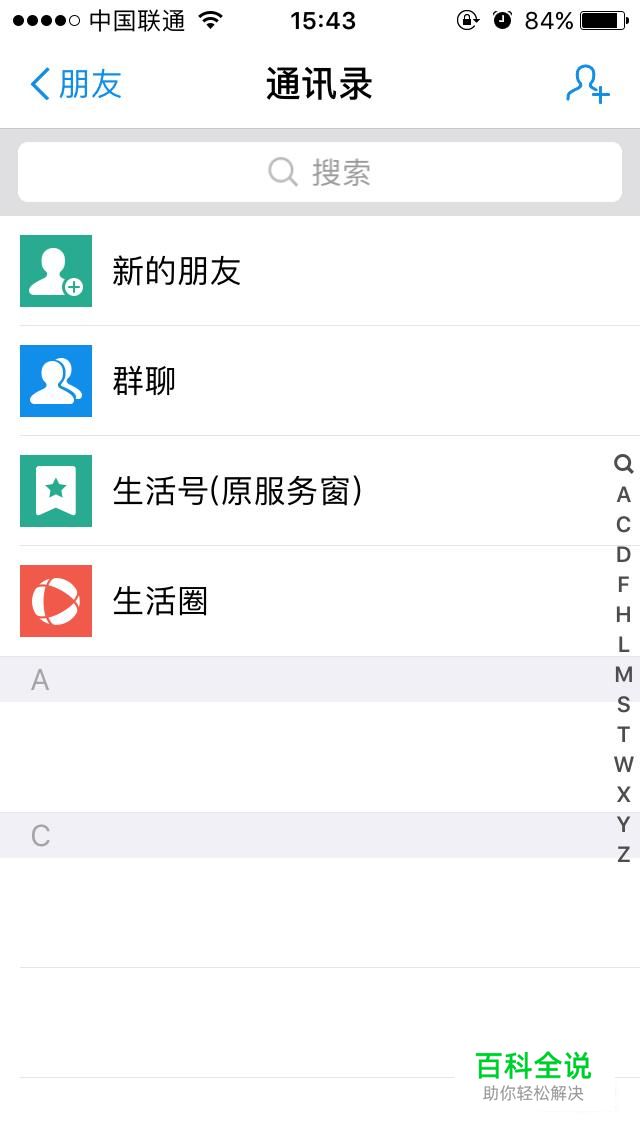640x1136 pixels.
Task: Tap the search icon in the index bar
Action: pos(623,464)
